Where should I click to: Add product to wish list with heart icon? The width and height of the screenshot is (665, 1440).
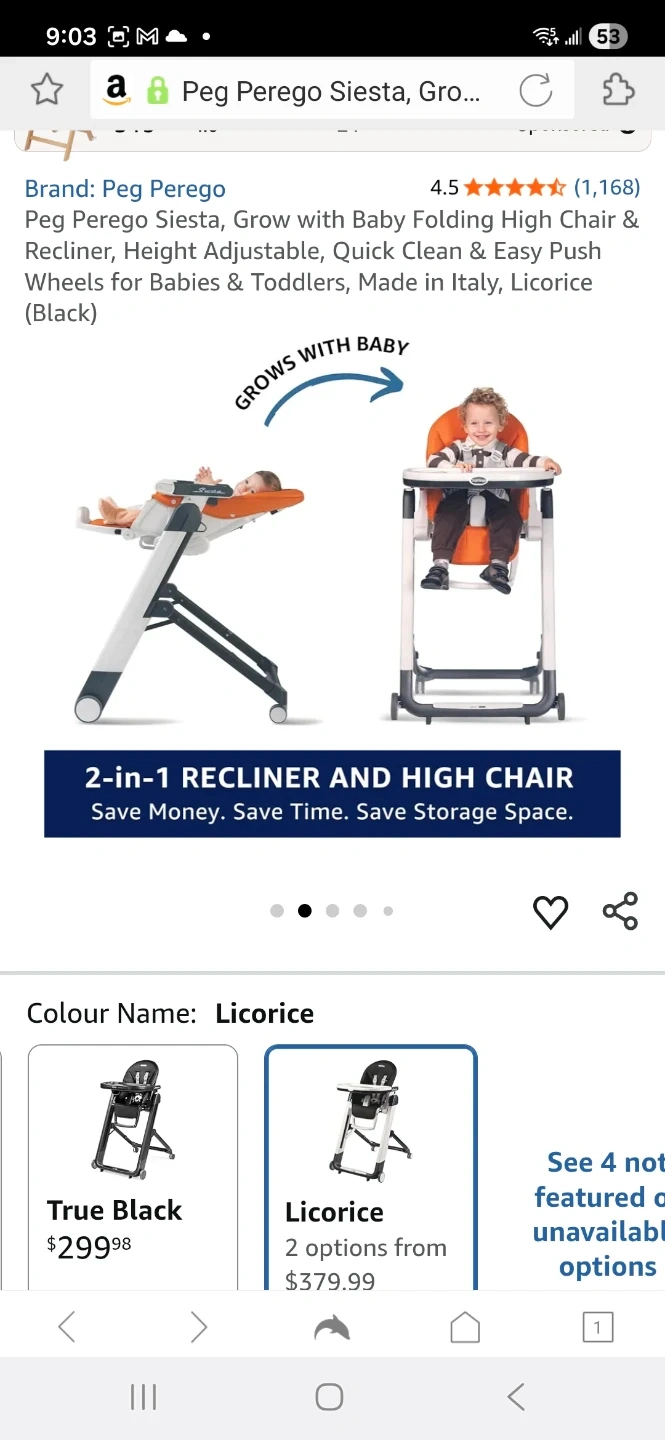point(550,911)
